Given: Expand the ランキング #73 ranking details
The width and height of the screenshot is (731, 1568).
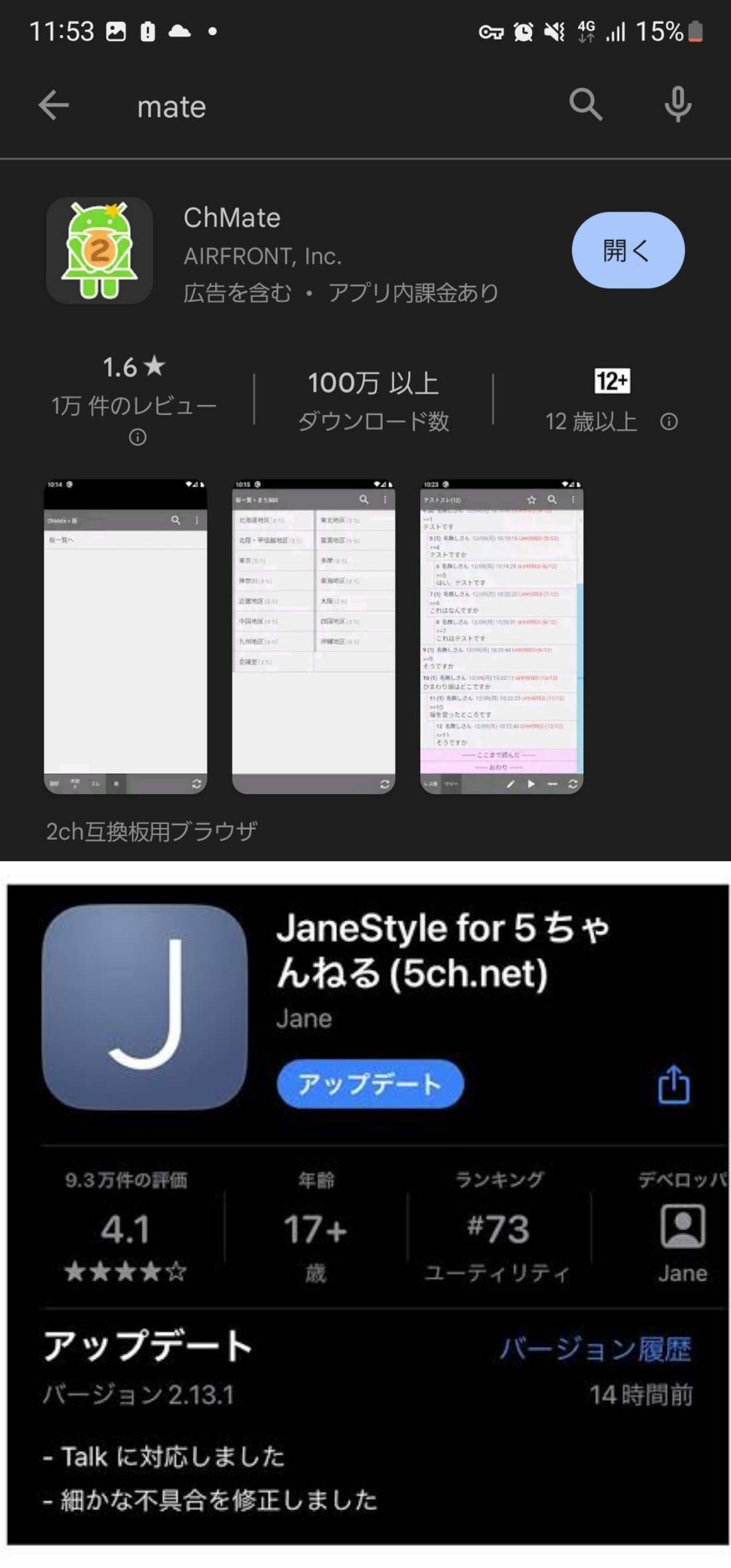Looking at the screenshot, I should pos(499,1229).
